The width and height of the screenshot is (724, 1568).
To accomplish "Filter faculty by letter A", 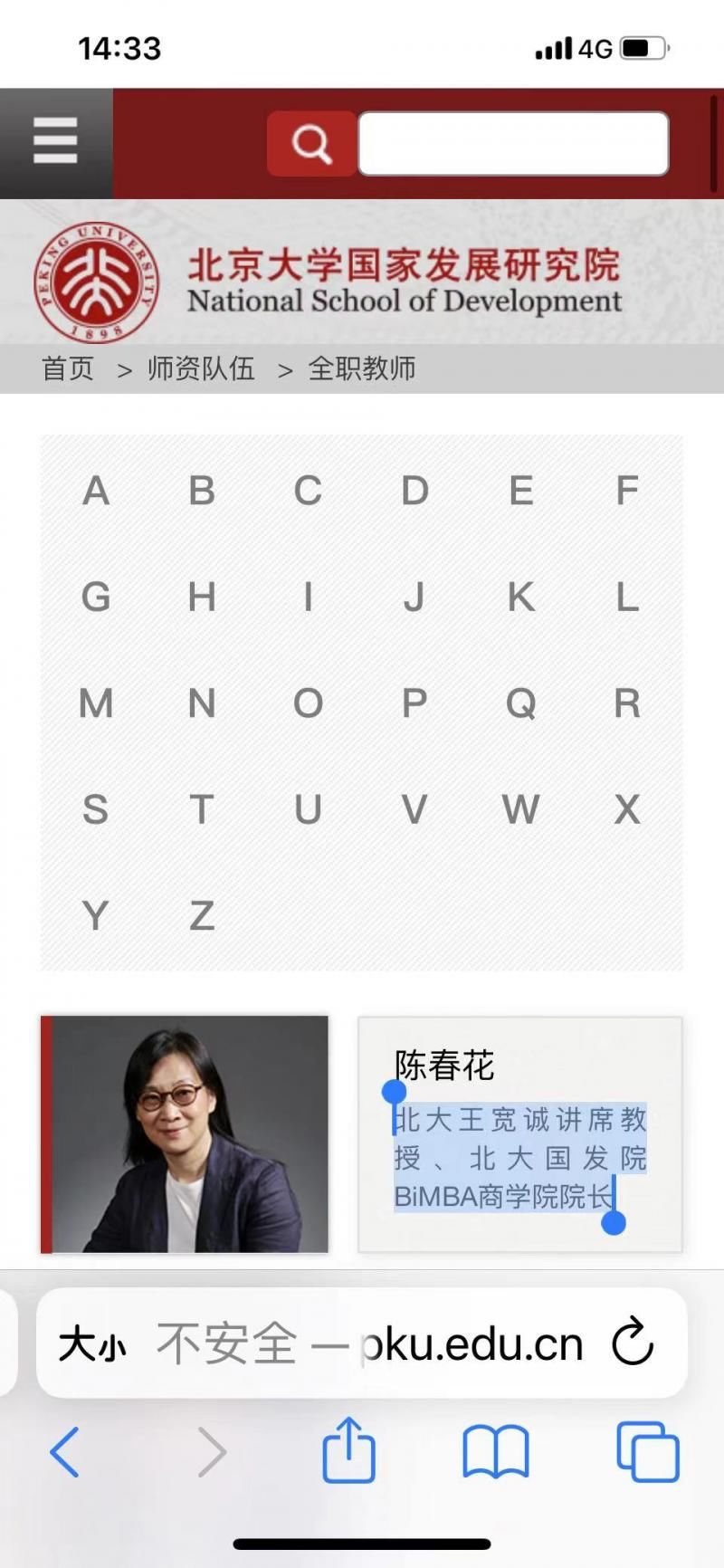I will click(96, 492).
